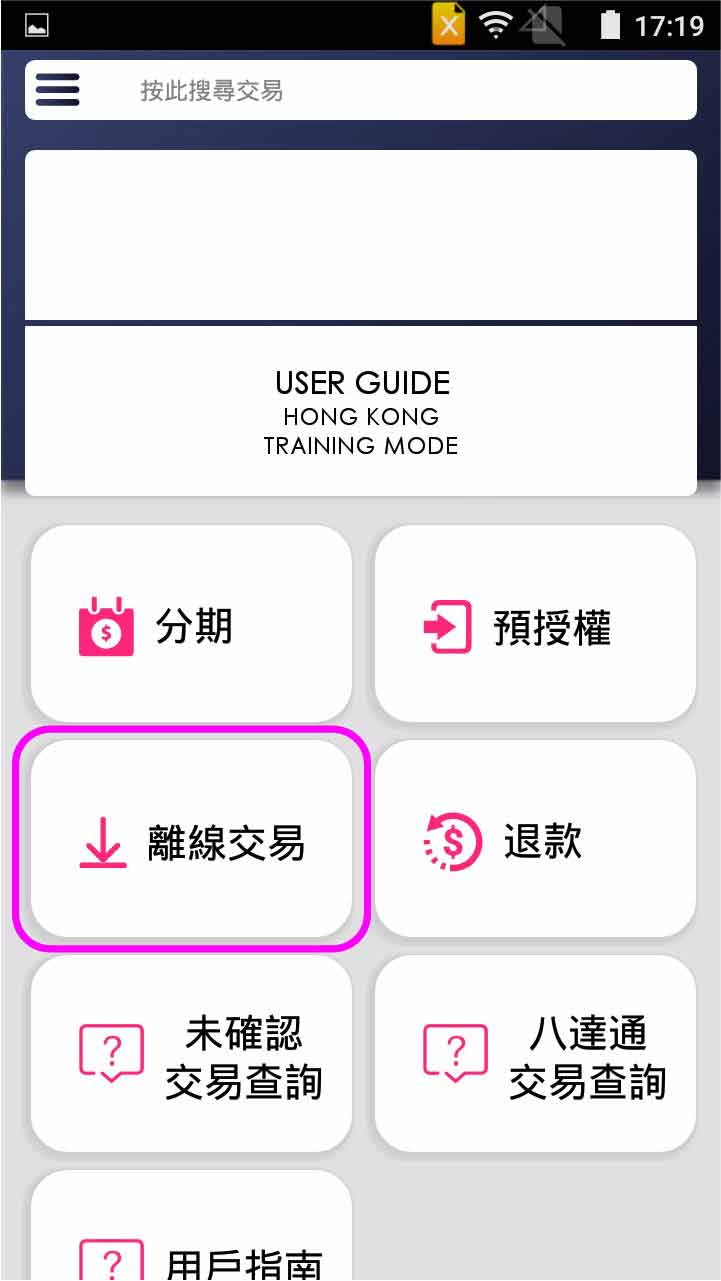Open the hamburger menu

coord(57,90)
